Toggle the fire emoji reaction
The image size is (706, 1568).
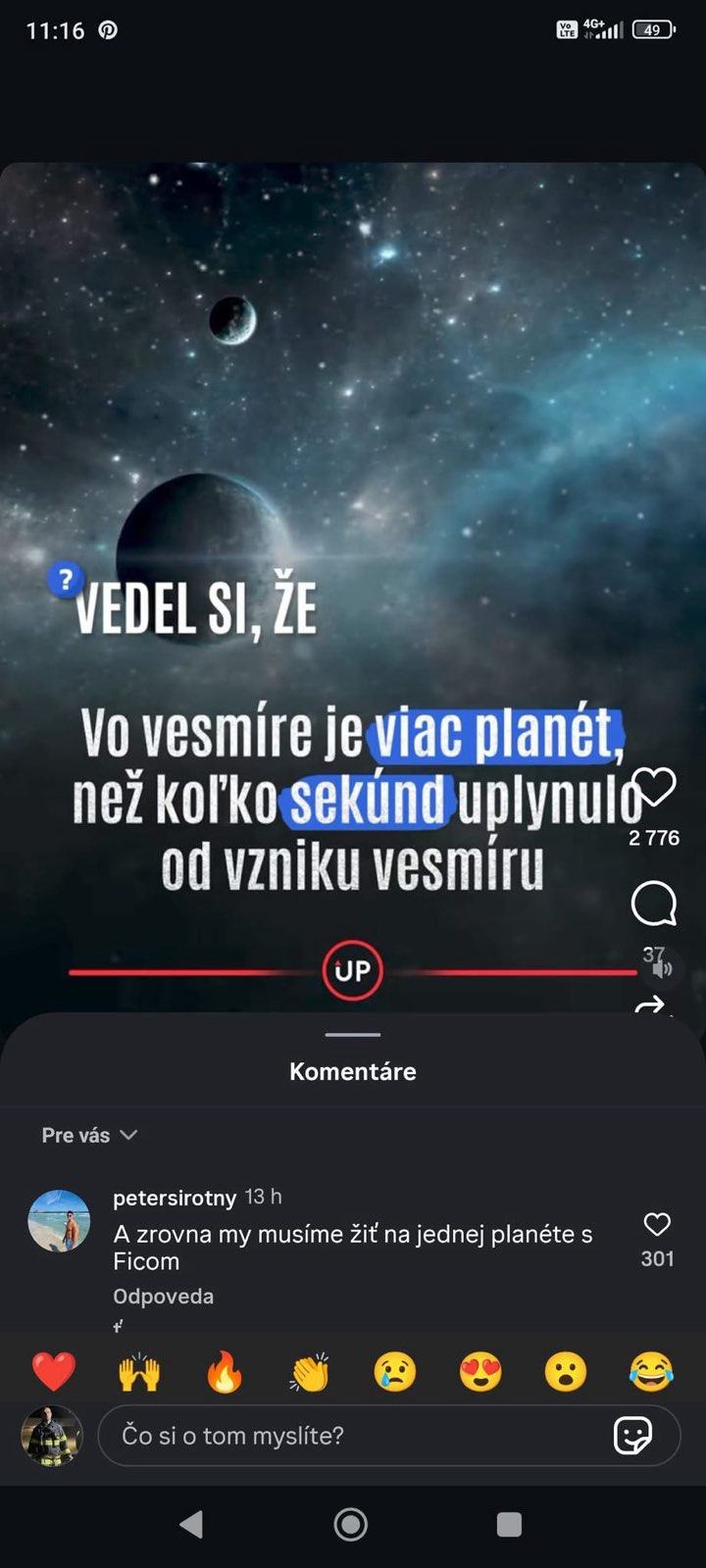point(223,1372)
